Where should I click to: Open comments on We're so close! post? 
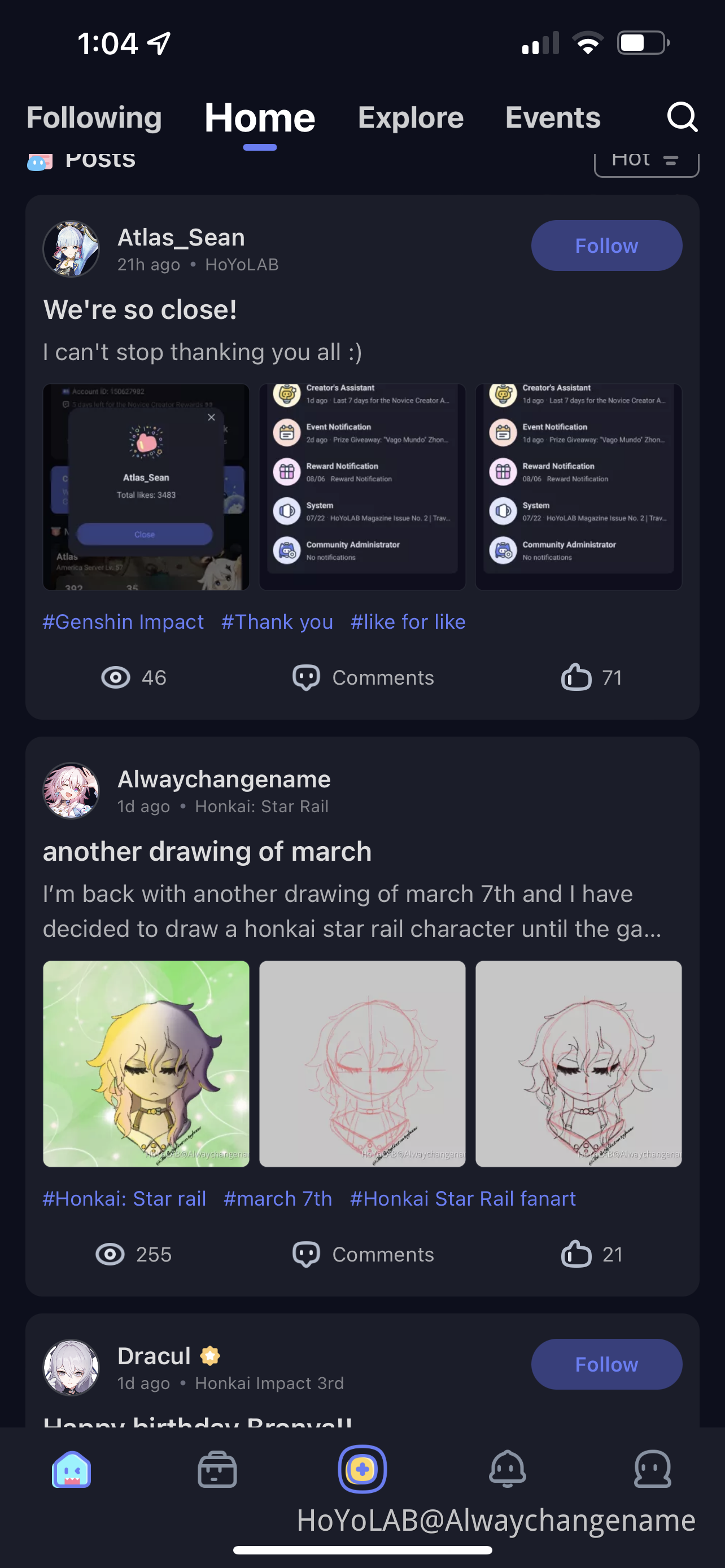[x=363, y=677]
